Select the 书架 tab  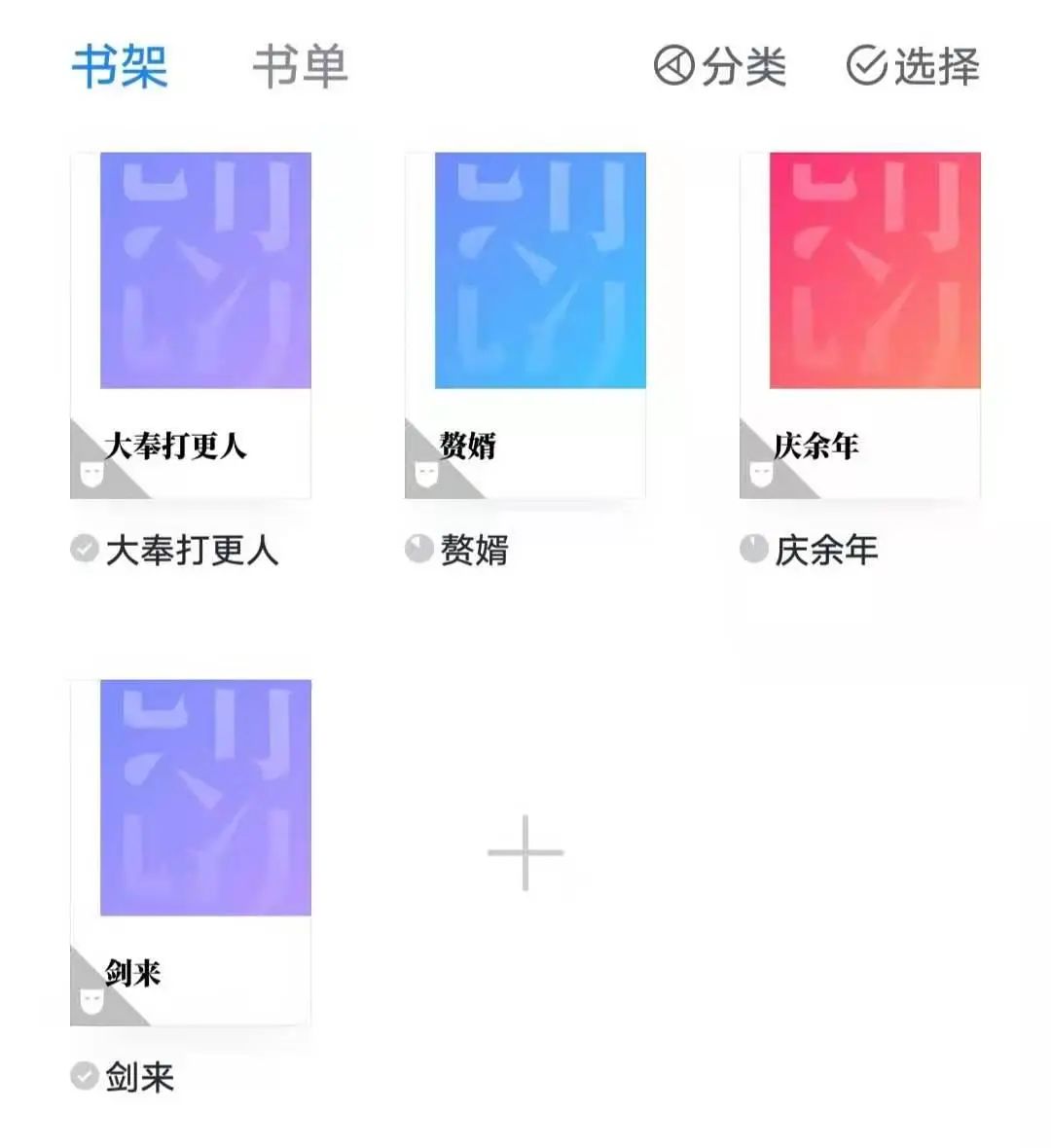click(120, 66)
